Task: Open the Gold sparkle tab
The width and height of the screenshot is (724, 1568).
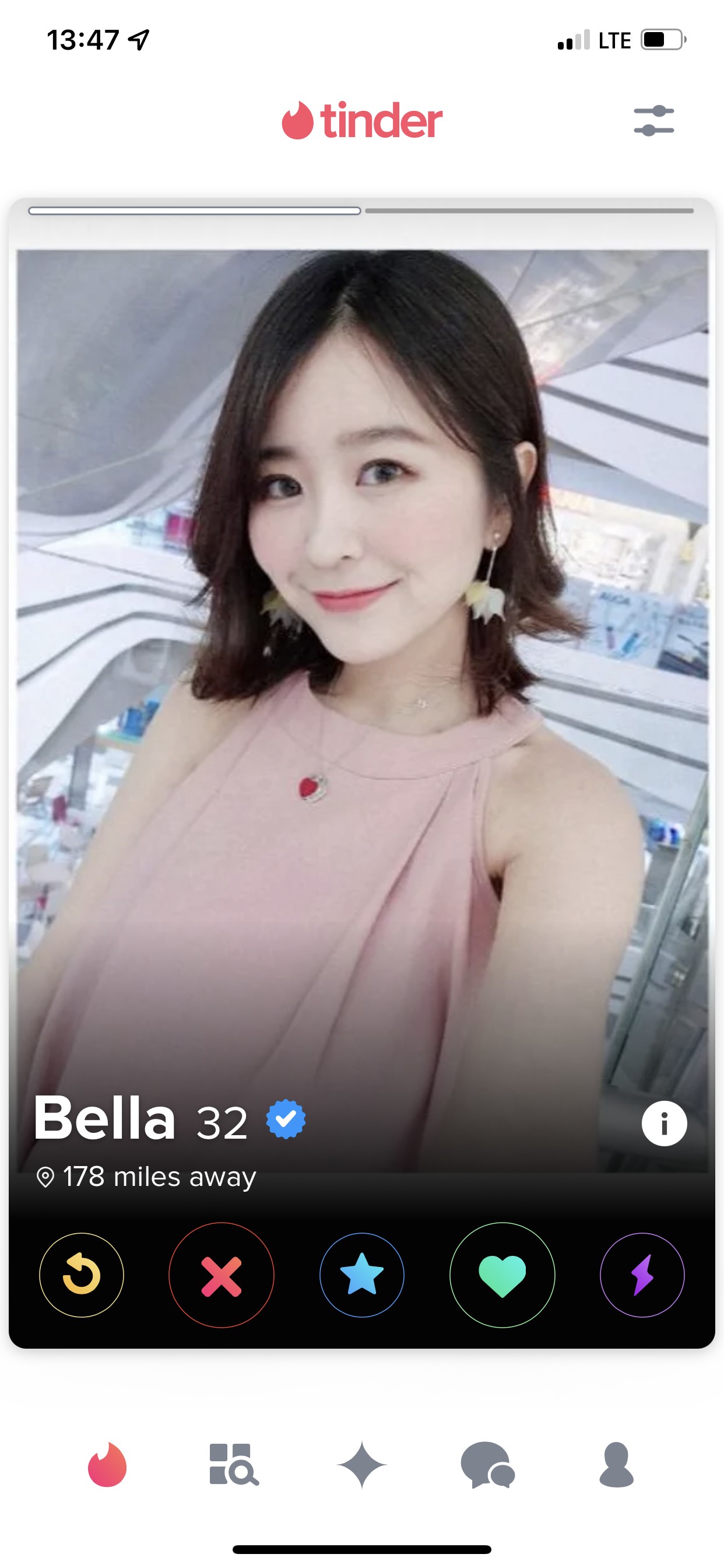Action: pos(361,1465)
